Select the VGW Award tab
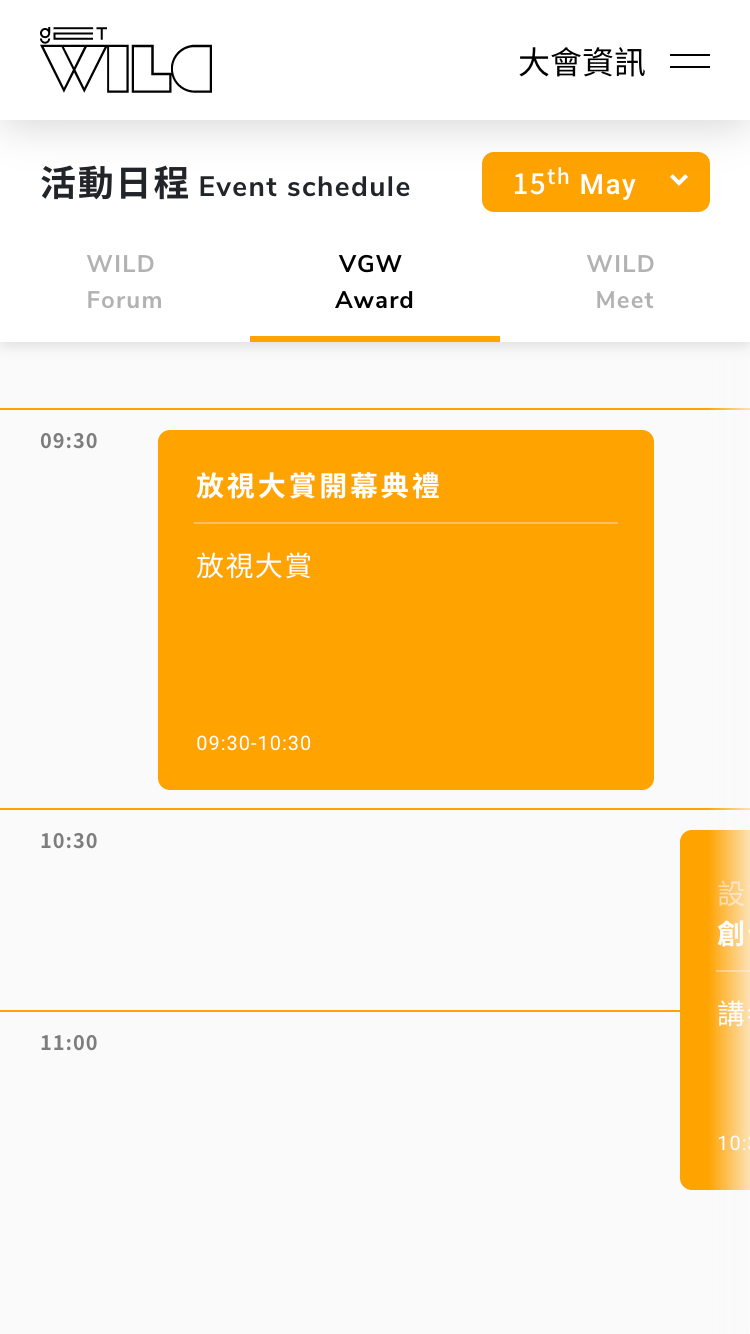750x1334 pixels. 374,282
